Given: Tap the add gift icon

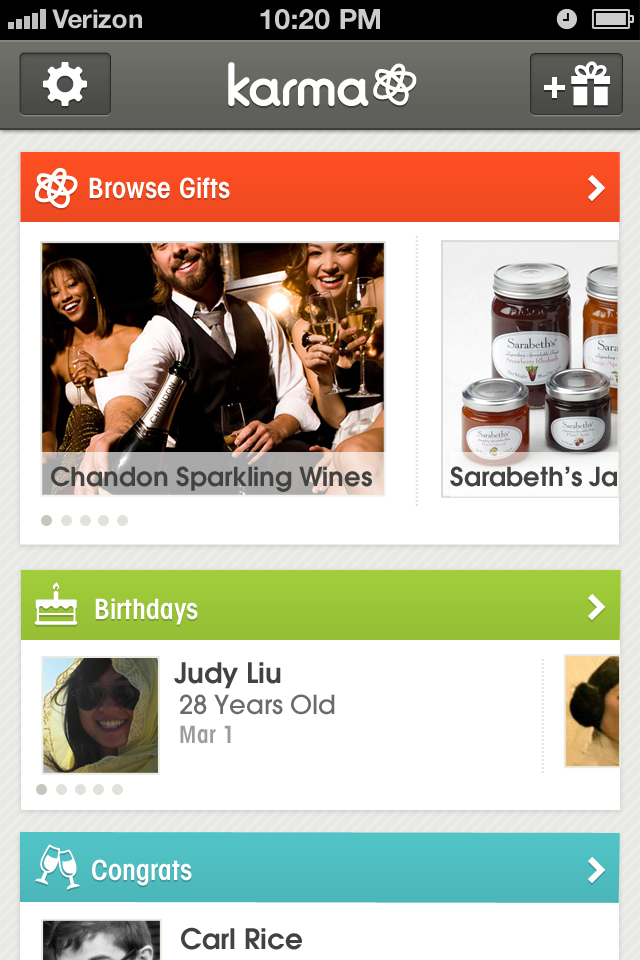Looking at the screenshot, I should 575,85.
